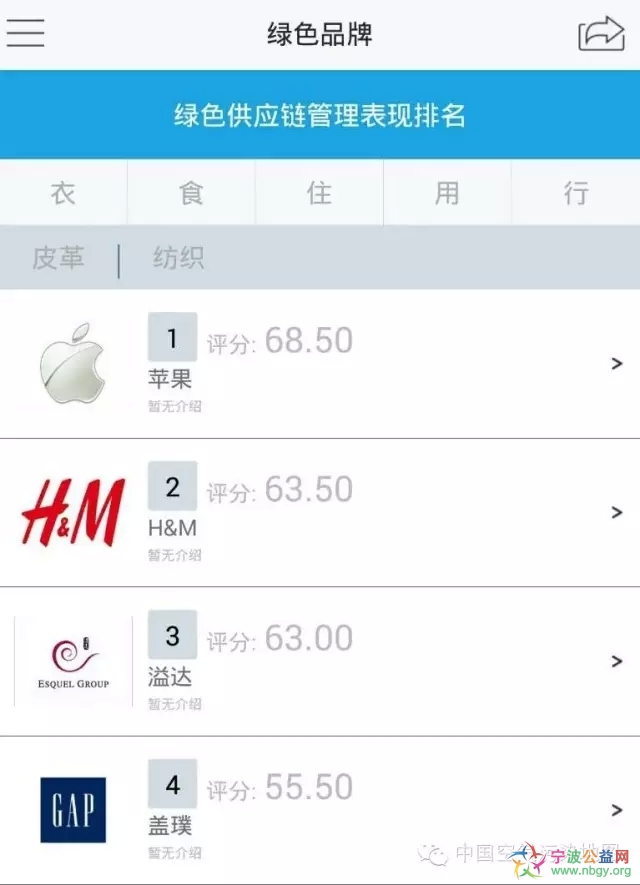Switch to the 行 category tab
Screen dimensions: 640x885
576,193
